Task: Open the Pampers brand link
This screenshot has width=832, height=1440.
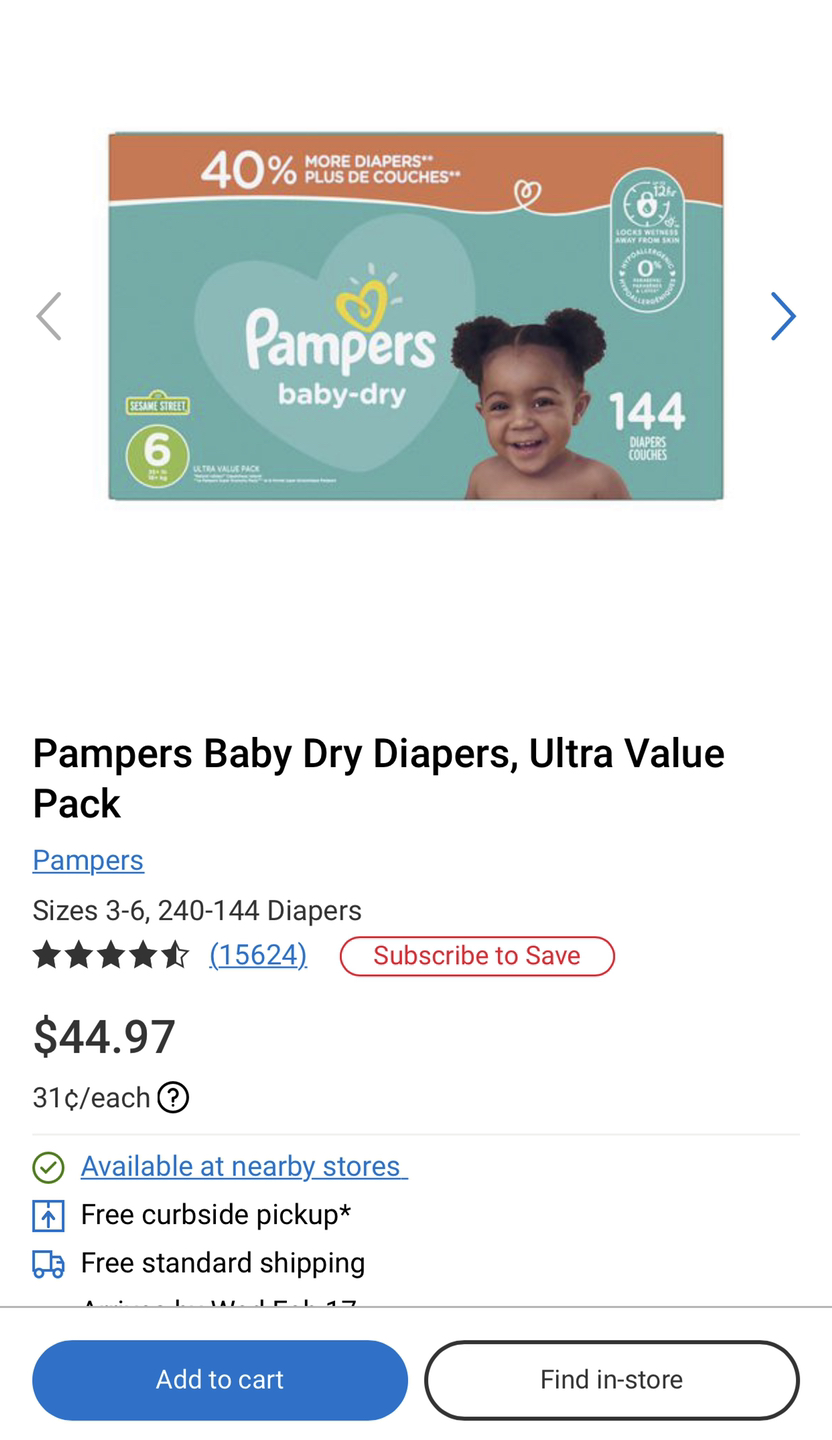Action: coord(88,860)
